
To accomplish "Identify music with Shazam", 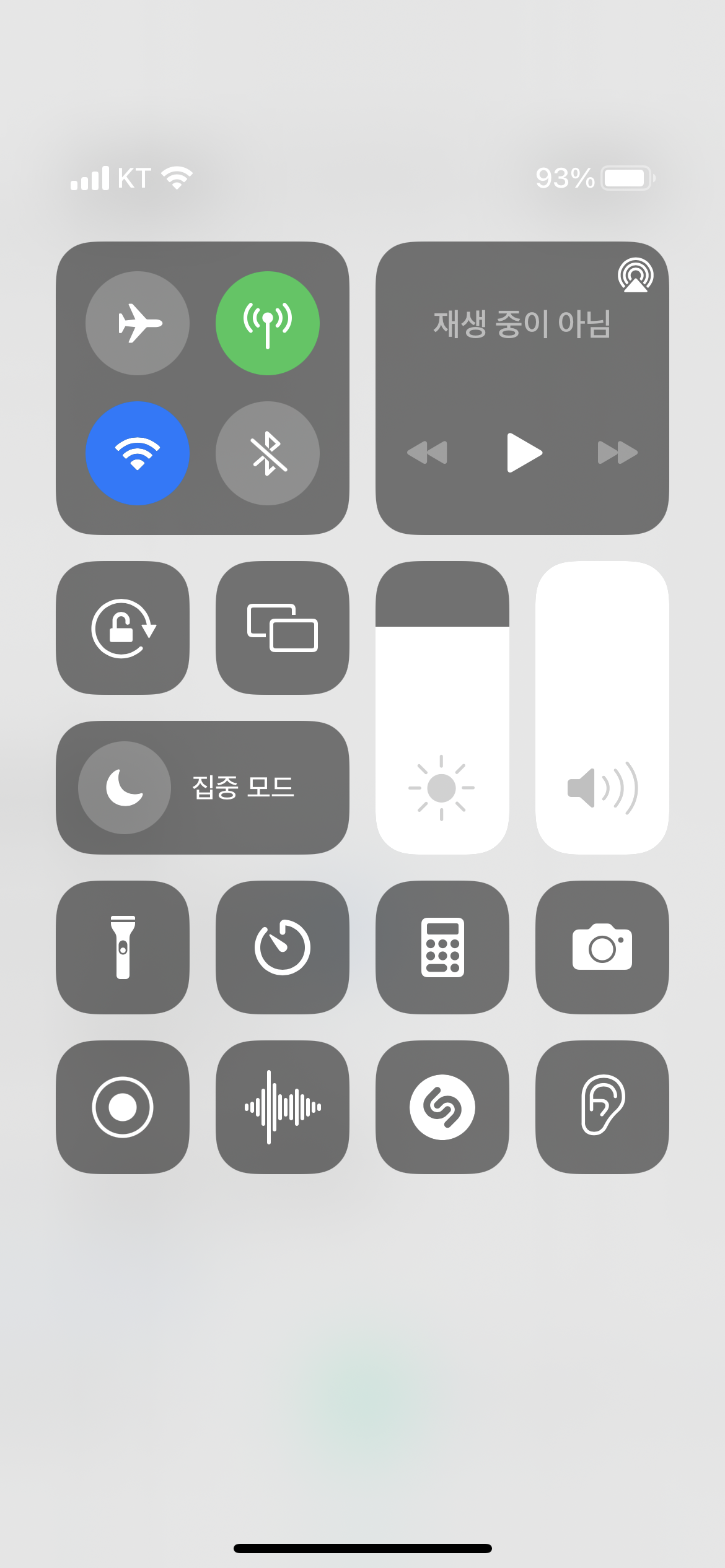I will (x=442, y=1107).
